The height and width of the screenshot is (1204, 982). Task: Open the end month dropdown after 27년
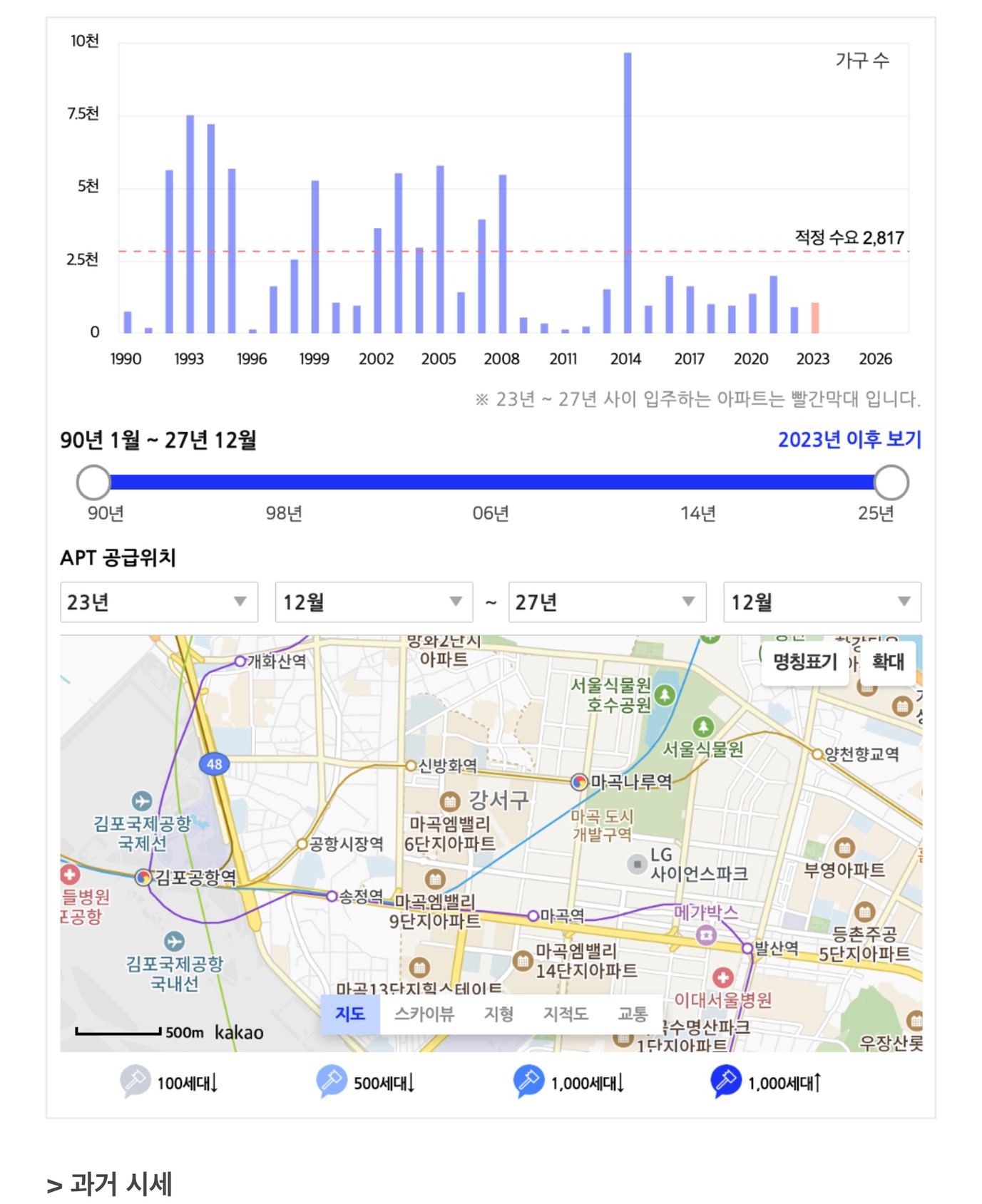[822, 602]
